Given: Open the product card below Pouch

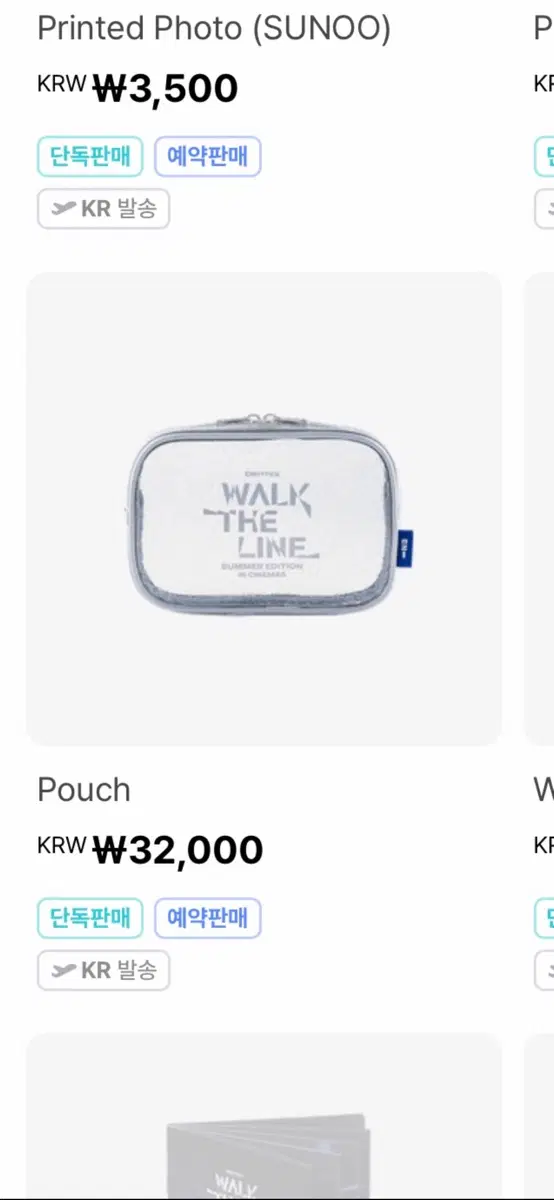Looking at the screenshot, I should pyautogui.click(x=264, y=1115).
